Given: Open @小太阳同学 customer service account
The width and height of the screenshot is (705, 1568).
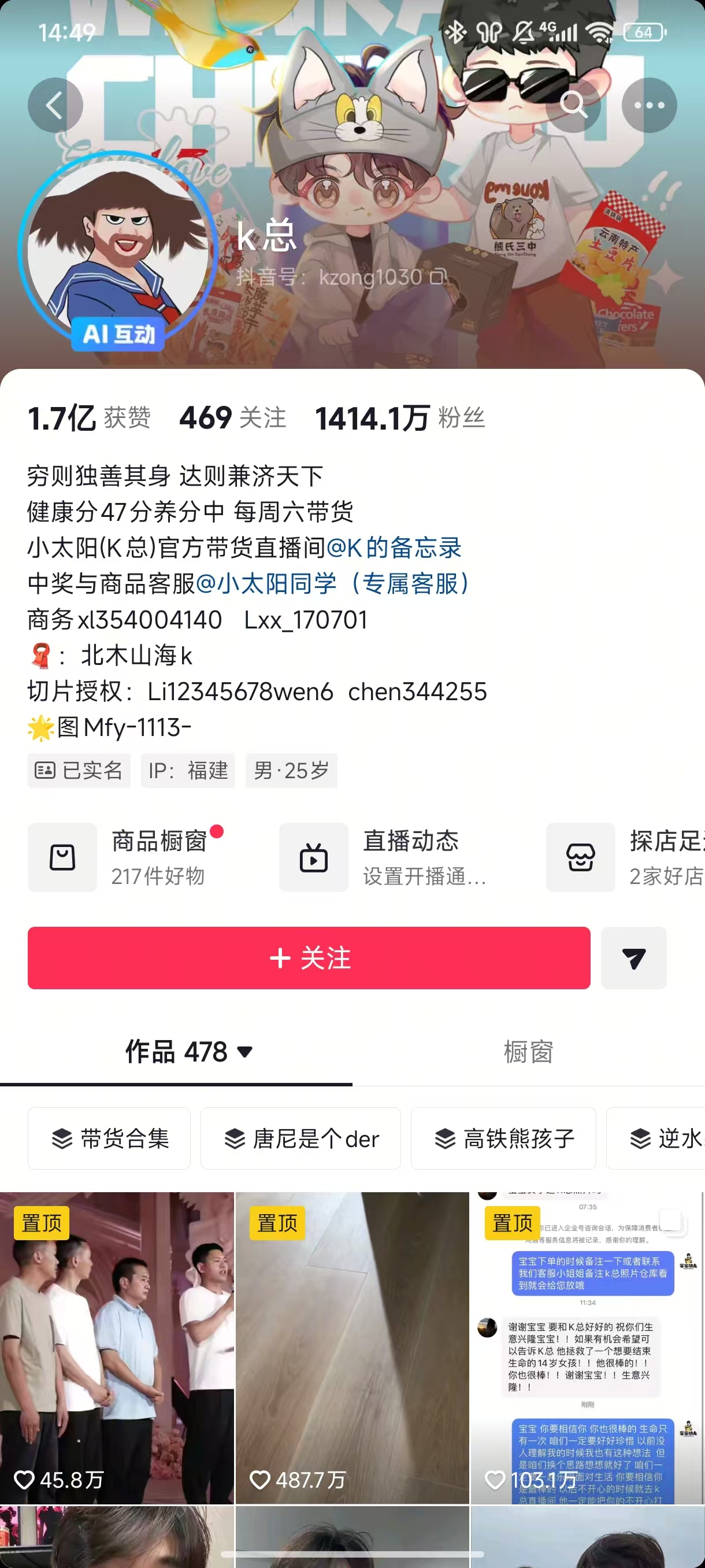Looking at the screenshot, I should [269, 584].
